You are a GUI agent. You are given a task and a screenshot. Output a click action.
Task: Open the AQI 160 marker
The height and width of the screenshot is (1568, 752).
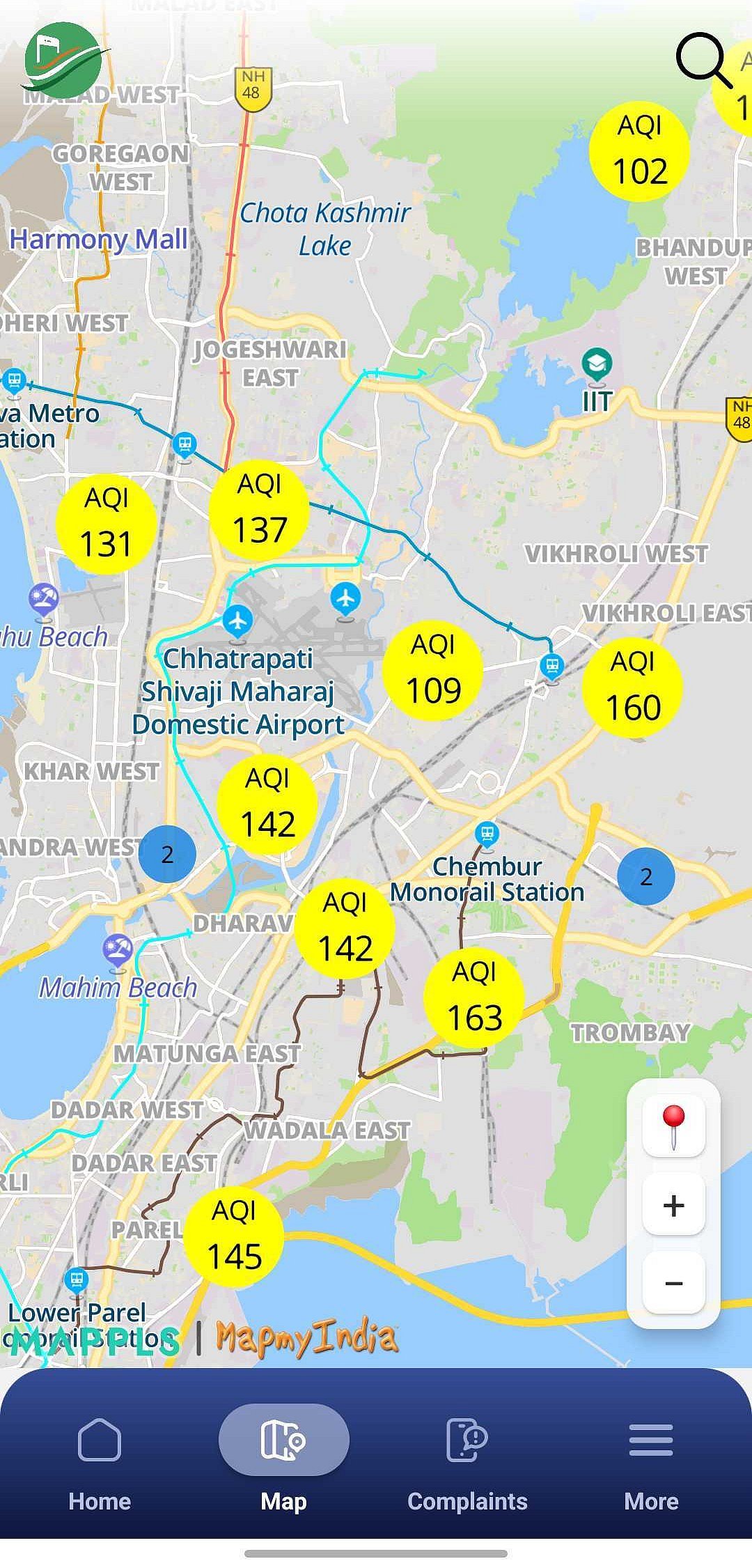tap(632, 687)
